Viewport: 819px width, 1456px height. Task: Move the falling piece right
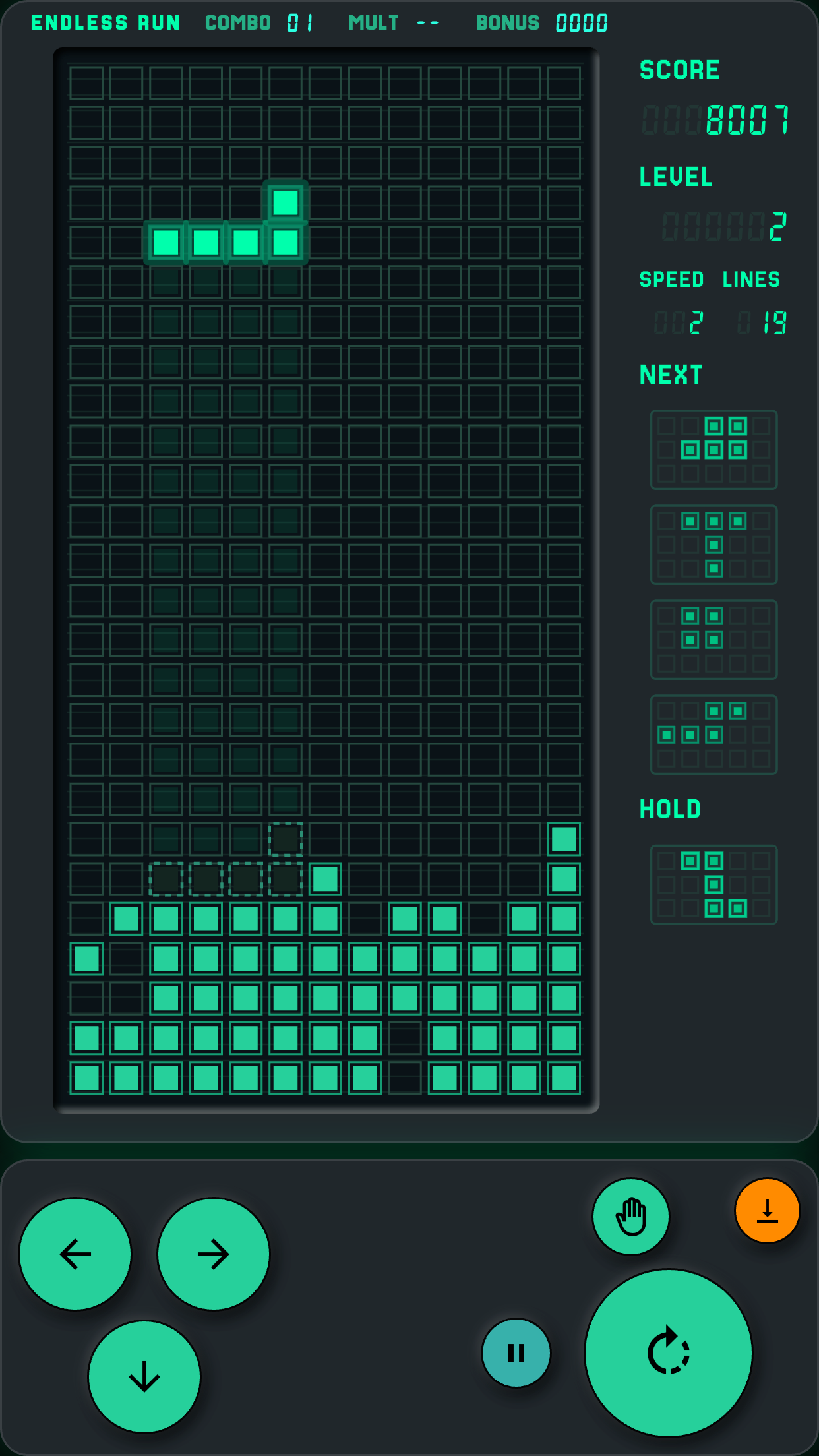coord(214,1254)
